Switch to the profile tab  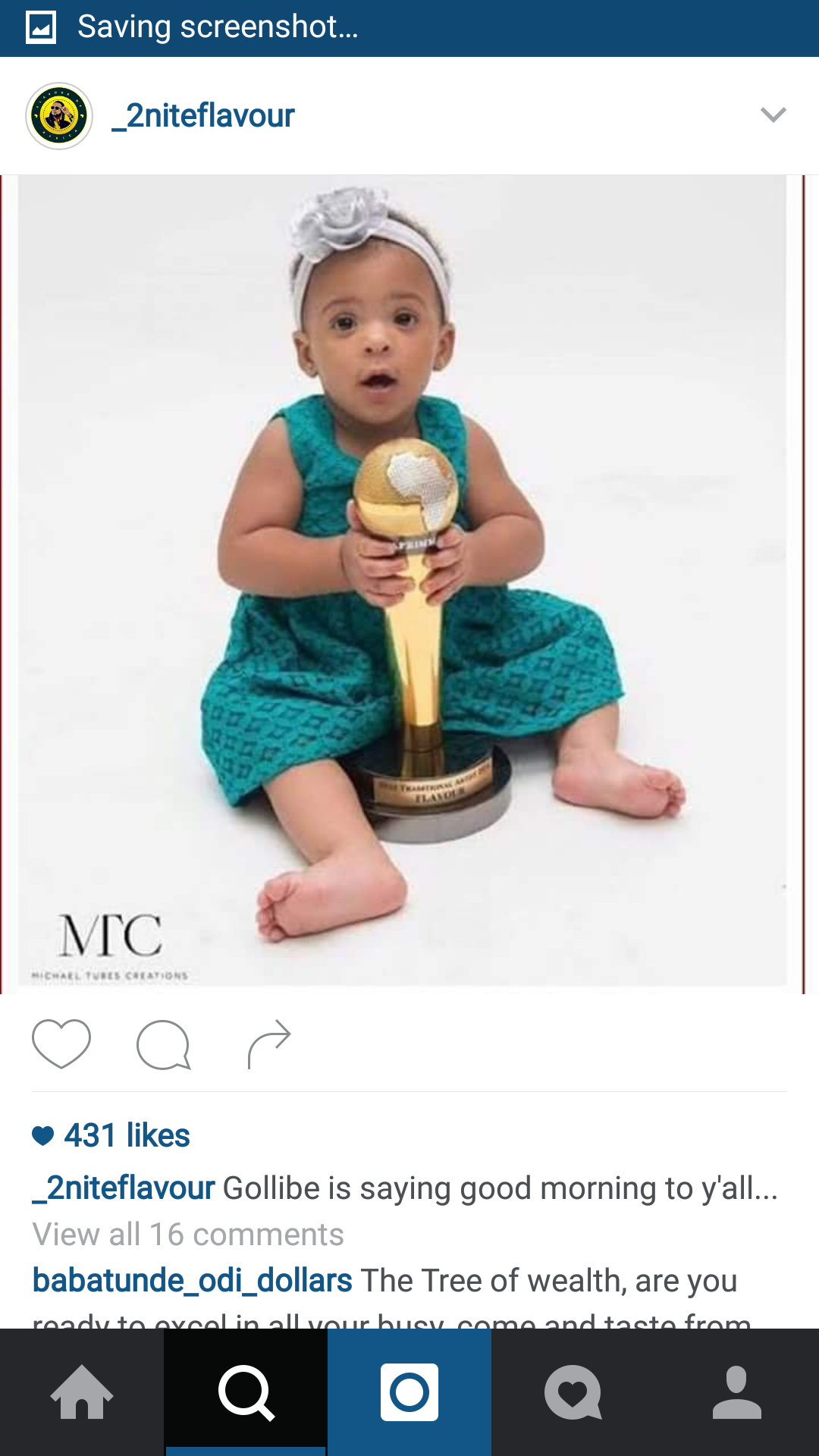(737, 1392)
